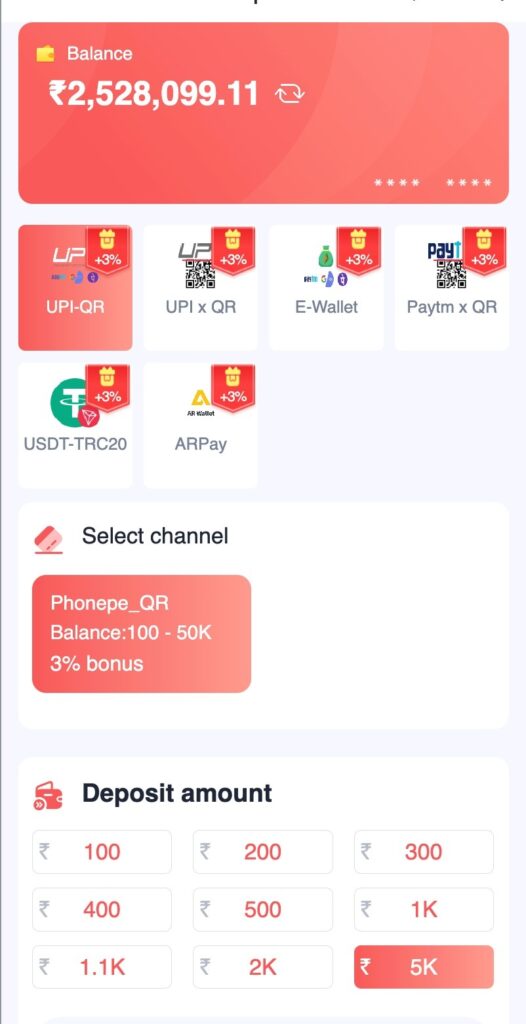Image resolution: width=526 pixels, height=1024 pixels.
Task: Switch to E-Wallet deposit option
Action: tap(326, 288)
